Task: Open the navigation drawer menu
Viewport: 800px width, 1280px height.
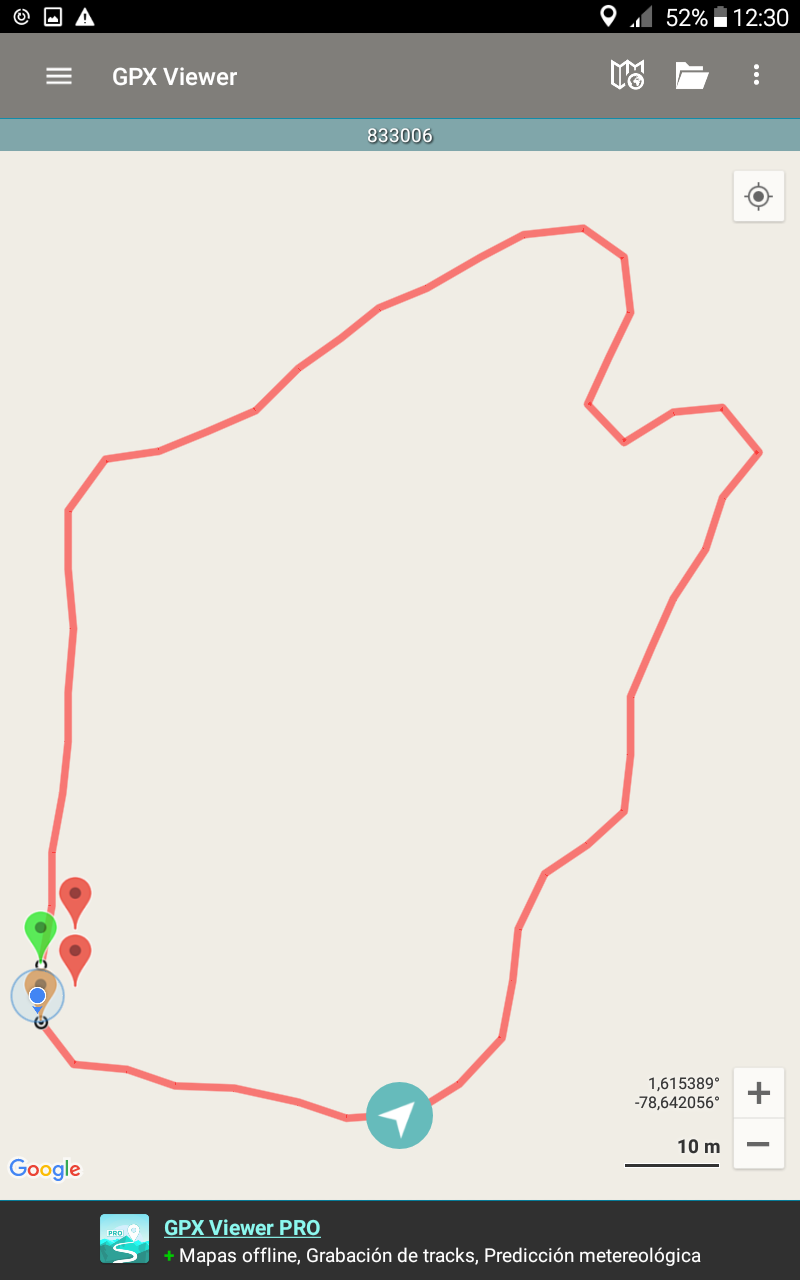Action: pos(59,76)
